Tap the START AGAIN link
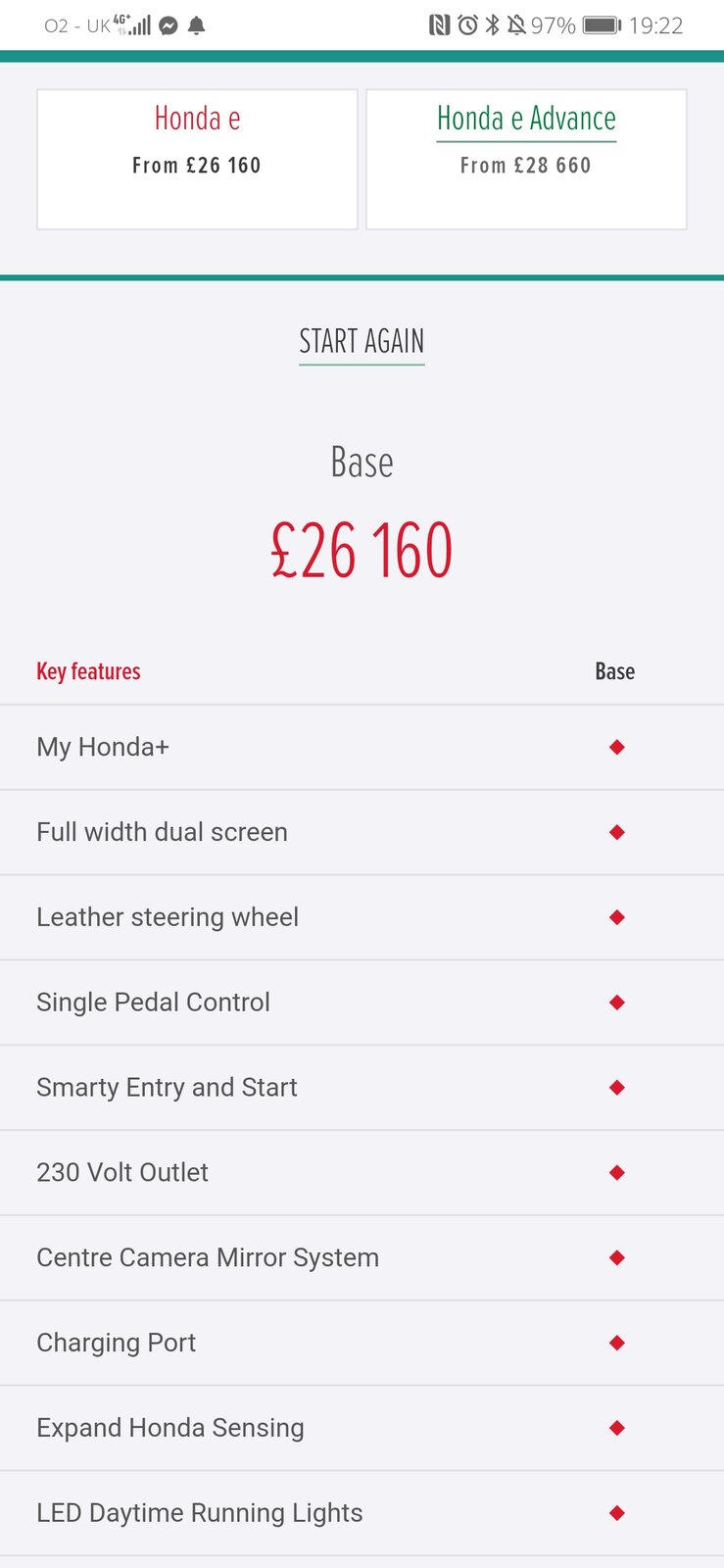Screen dimensions: 724x1568 [362, 342]
